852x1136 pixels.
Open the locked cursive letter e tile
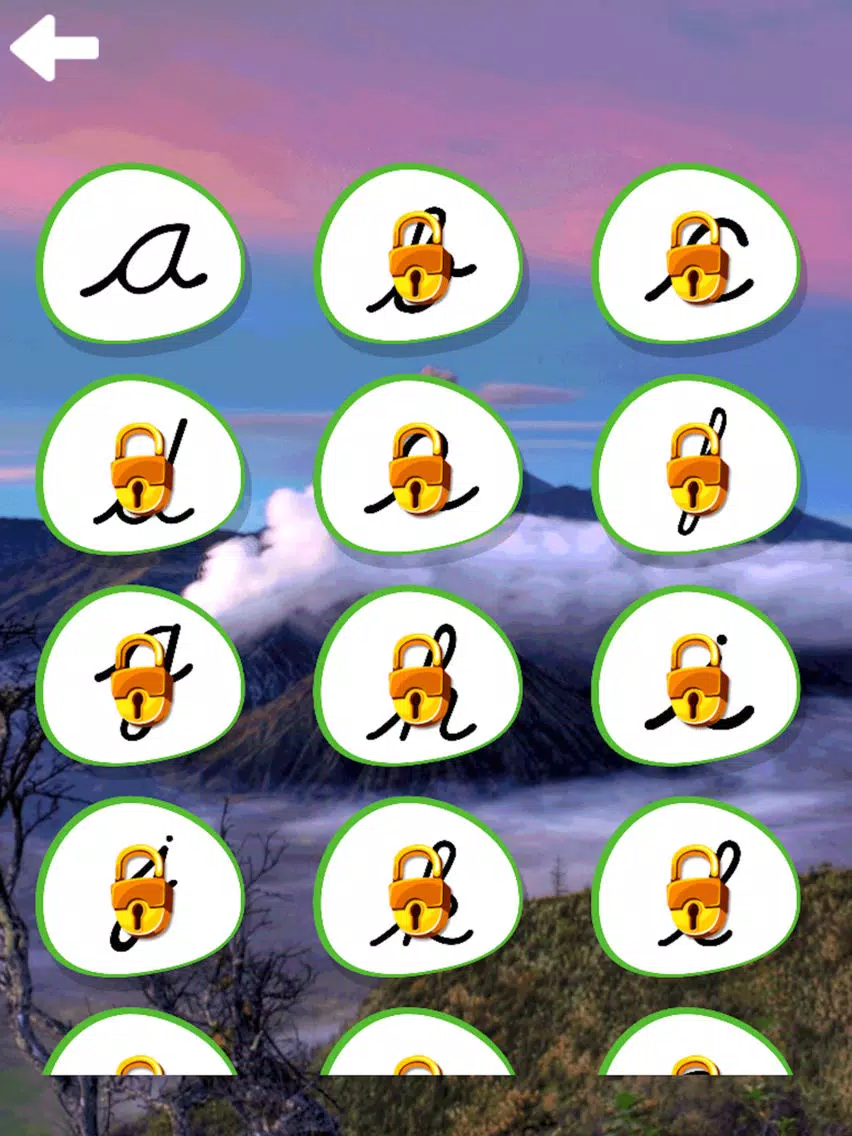pos(419,467)
